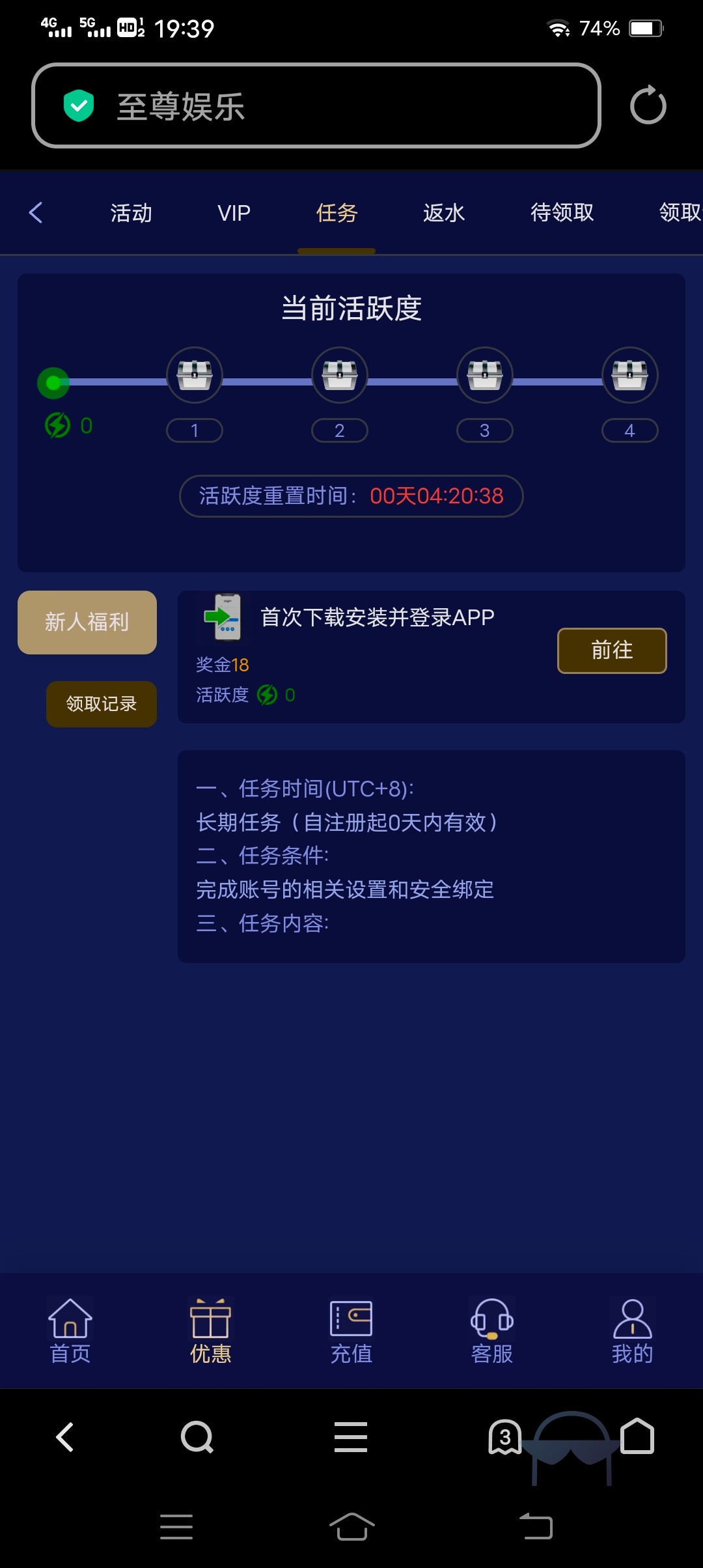Open treasure chest number 4

[629, 374]
